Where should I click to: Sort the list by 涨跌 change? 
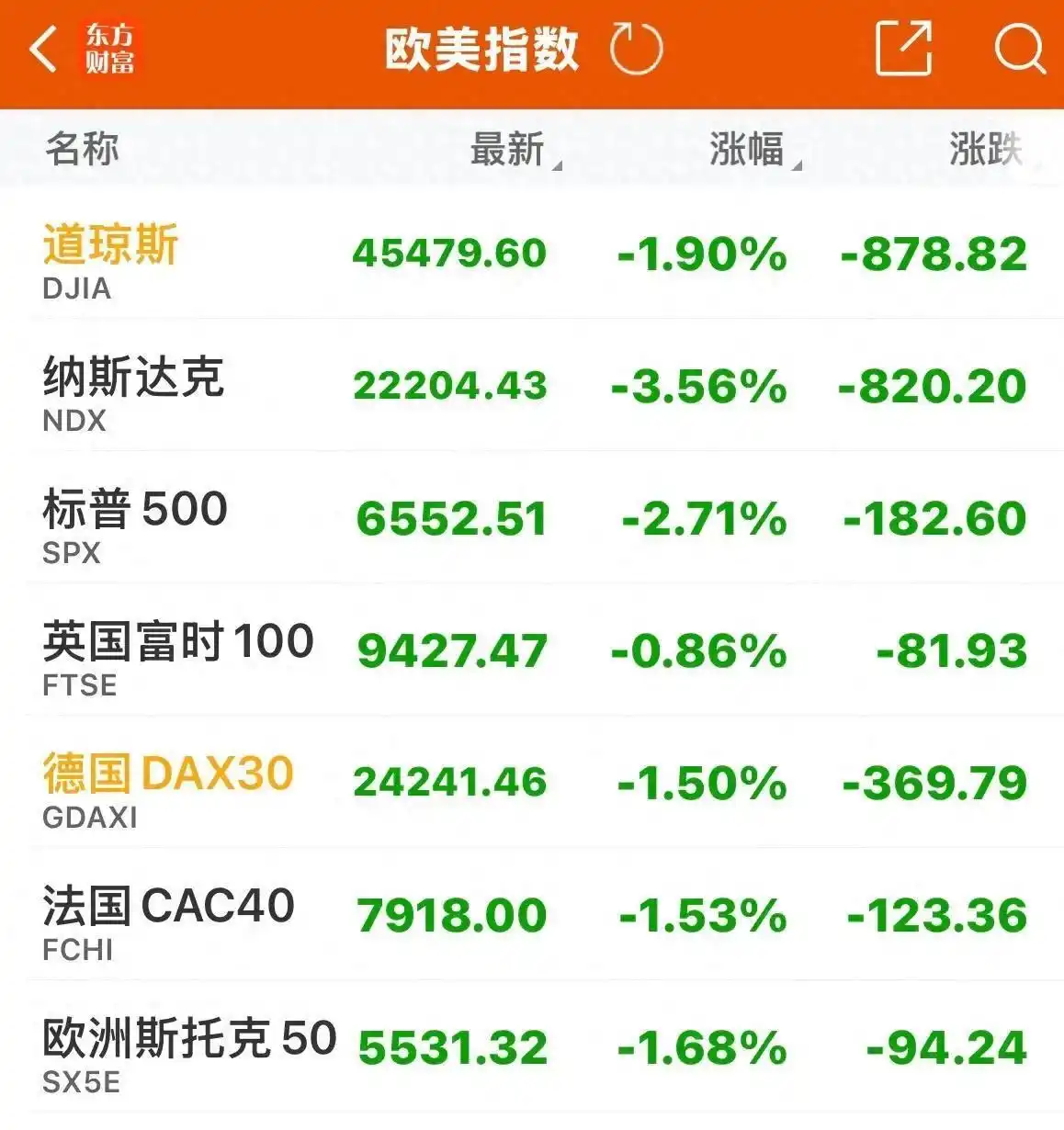986,149
